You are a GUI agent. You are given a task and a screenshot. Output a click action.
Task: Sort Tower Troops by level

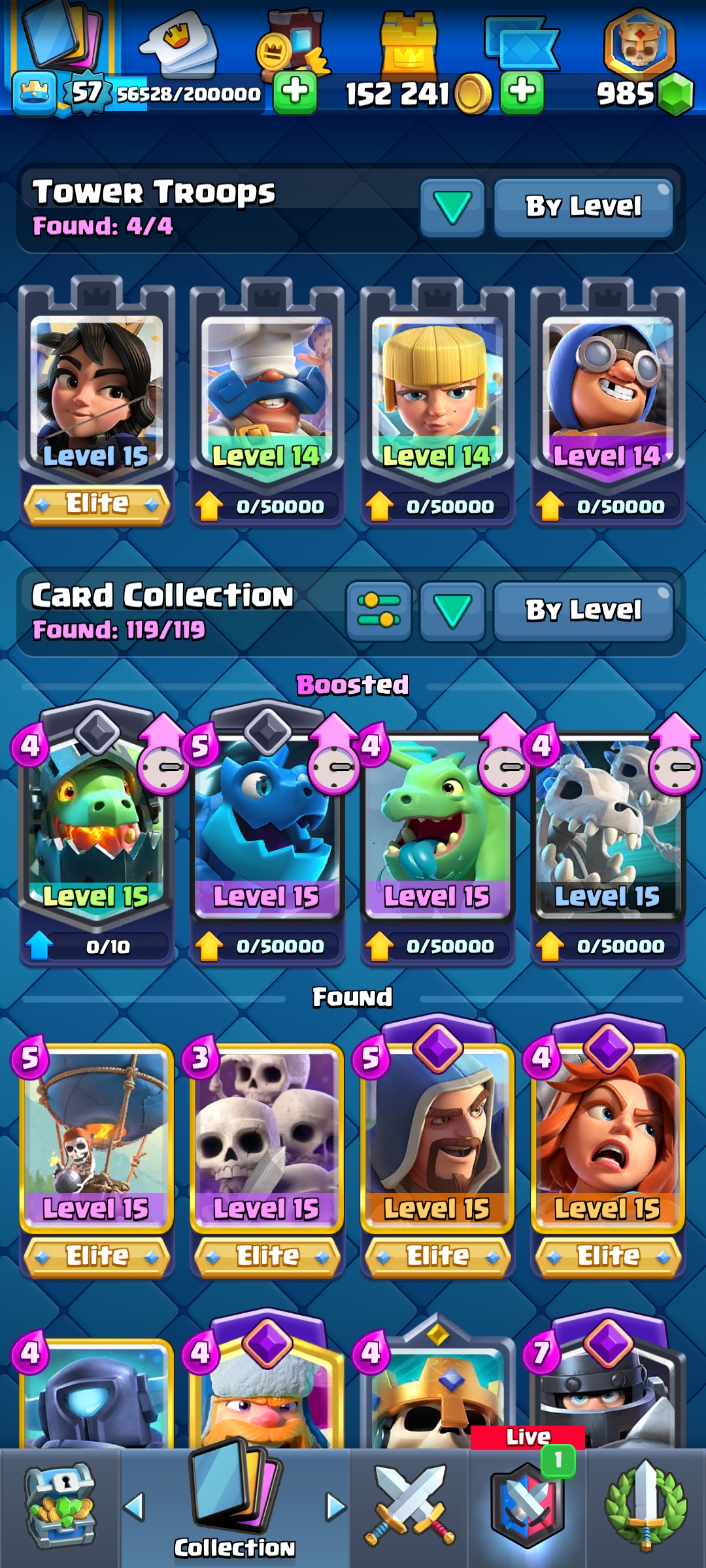[x=583, y=207]
